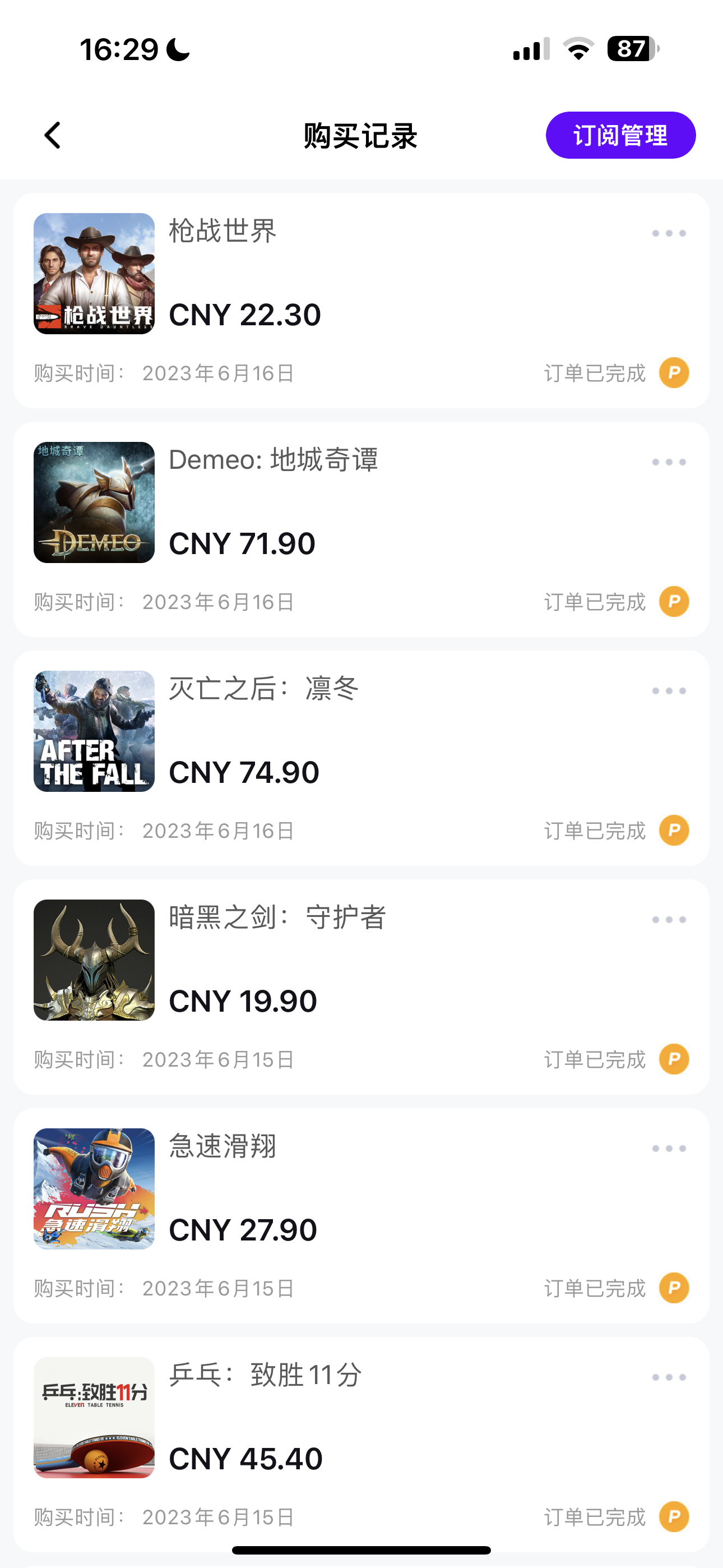Click the P payment badge on Demeo order
The image size is (723, 1568).
[673, 602]
